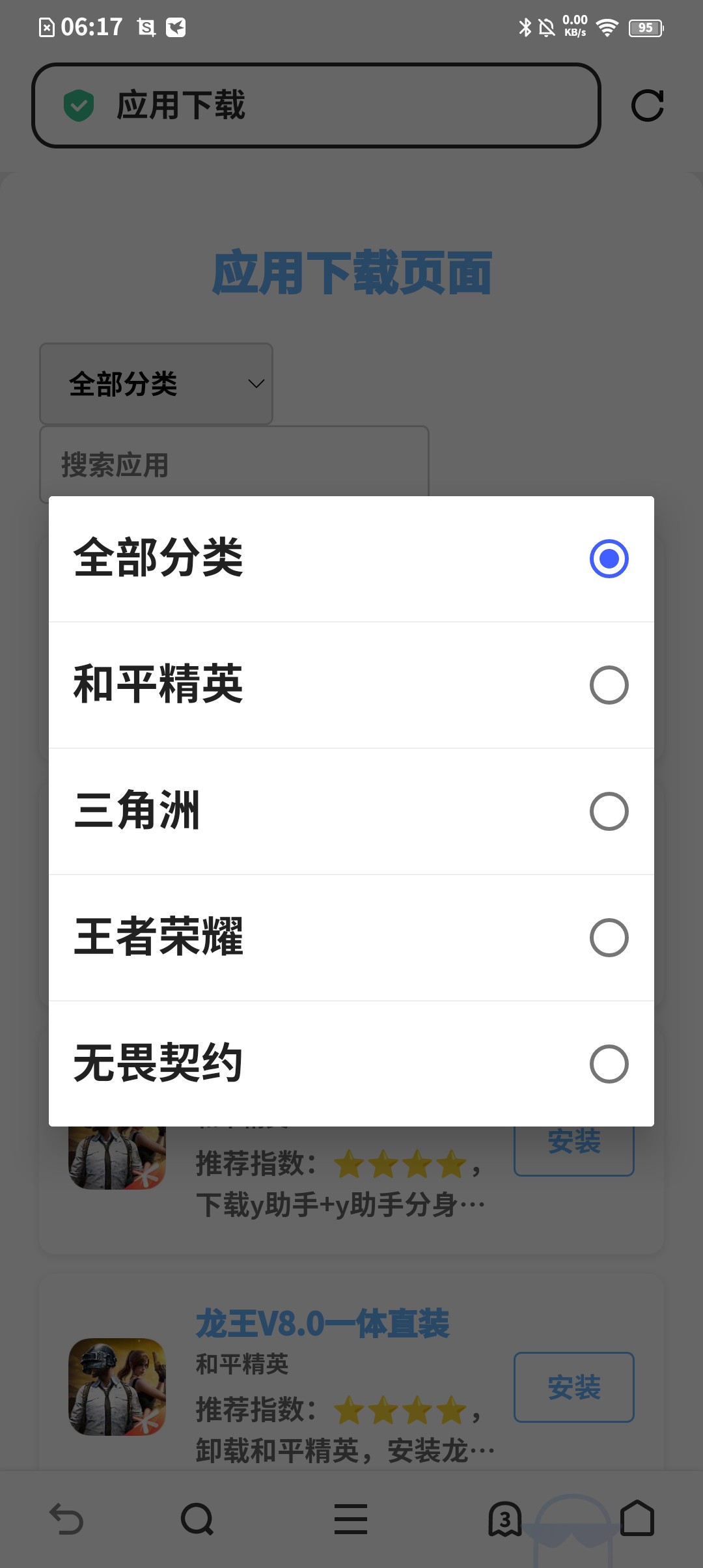Go to the browser home page
The width and height of the screenshot is (703, 1568).
click(x=637, y=1518)
